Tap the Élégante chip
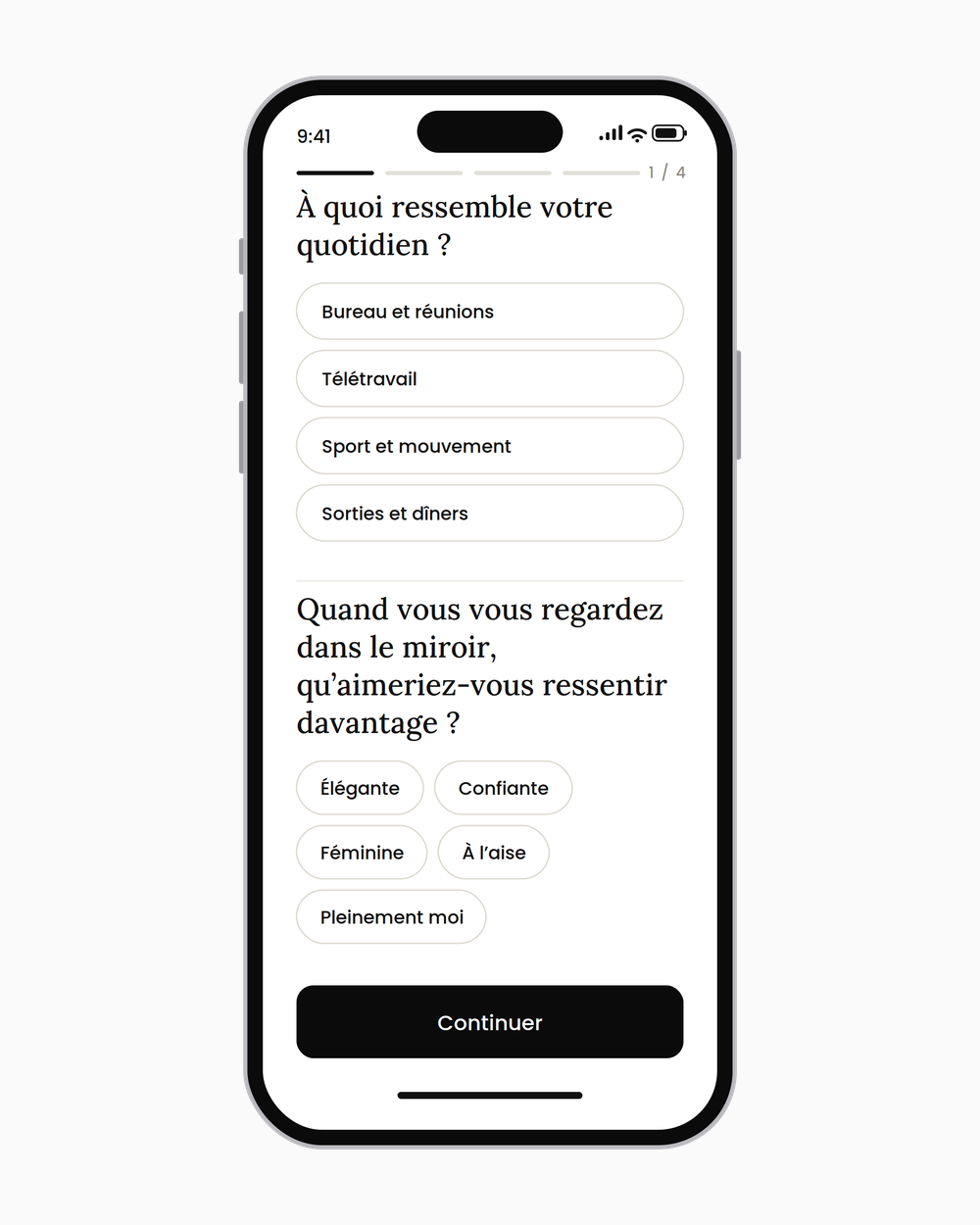The width and height of the screenshot is (980, 1225). coord(360,788)
